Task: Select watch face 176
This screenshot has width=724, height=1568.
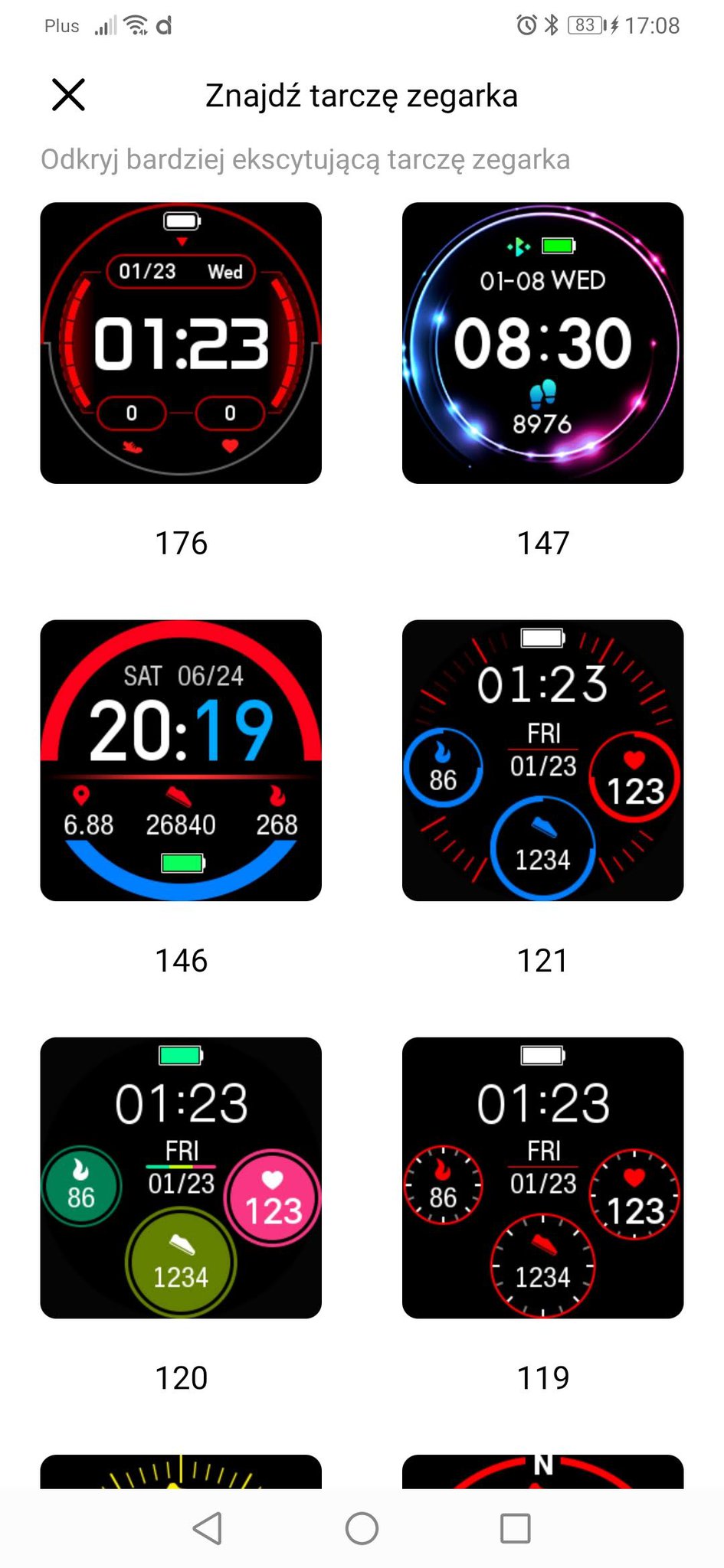Action: 181,343
